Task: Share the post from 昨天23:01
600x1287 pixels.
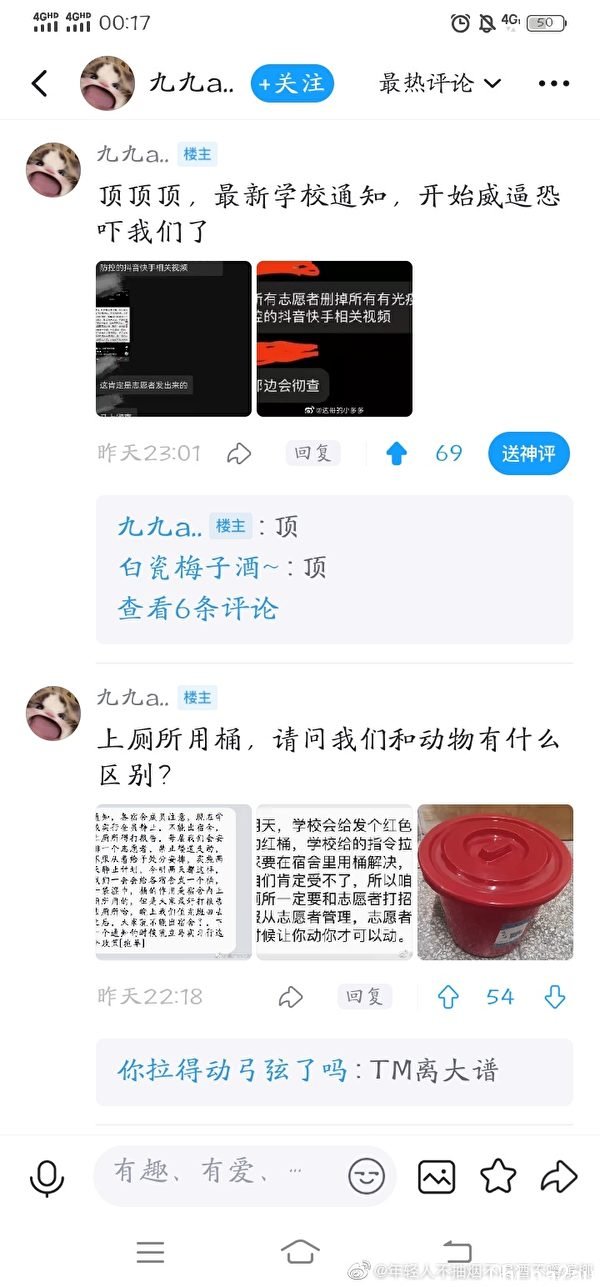Action: tap(239, 454)
